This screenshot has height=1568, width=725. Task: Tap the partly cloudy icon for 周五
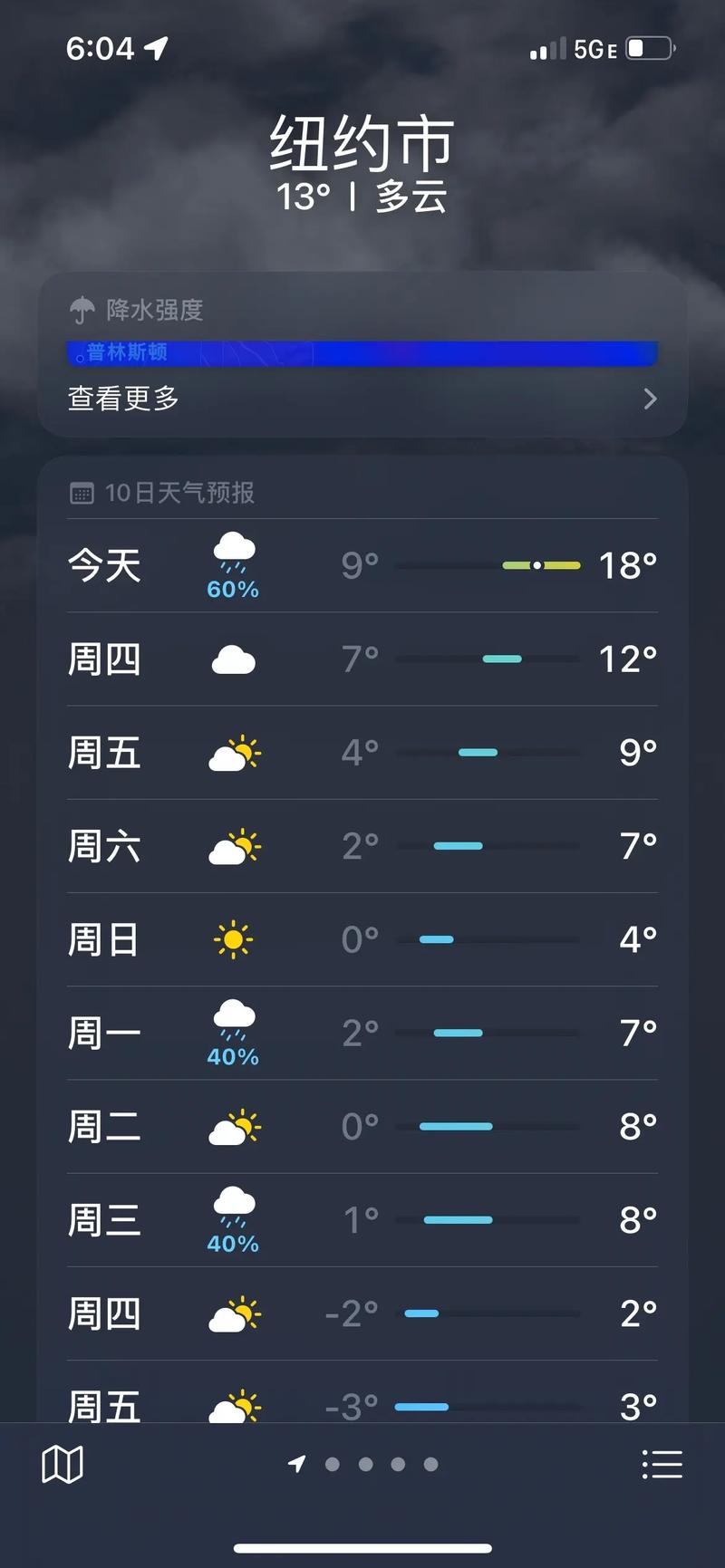click(233, 753)
